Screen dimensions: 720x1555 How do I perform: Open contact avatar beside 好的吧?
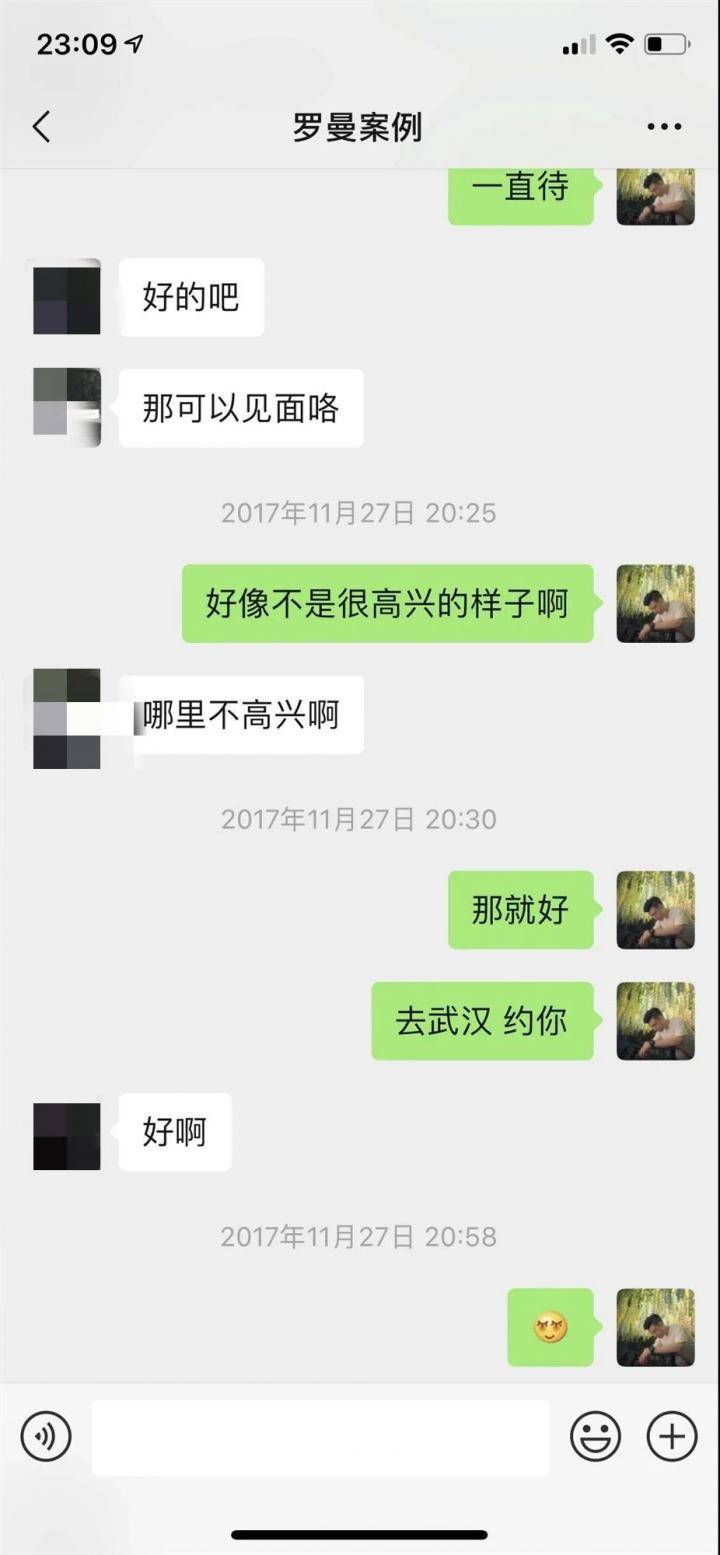[67, 297]
